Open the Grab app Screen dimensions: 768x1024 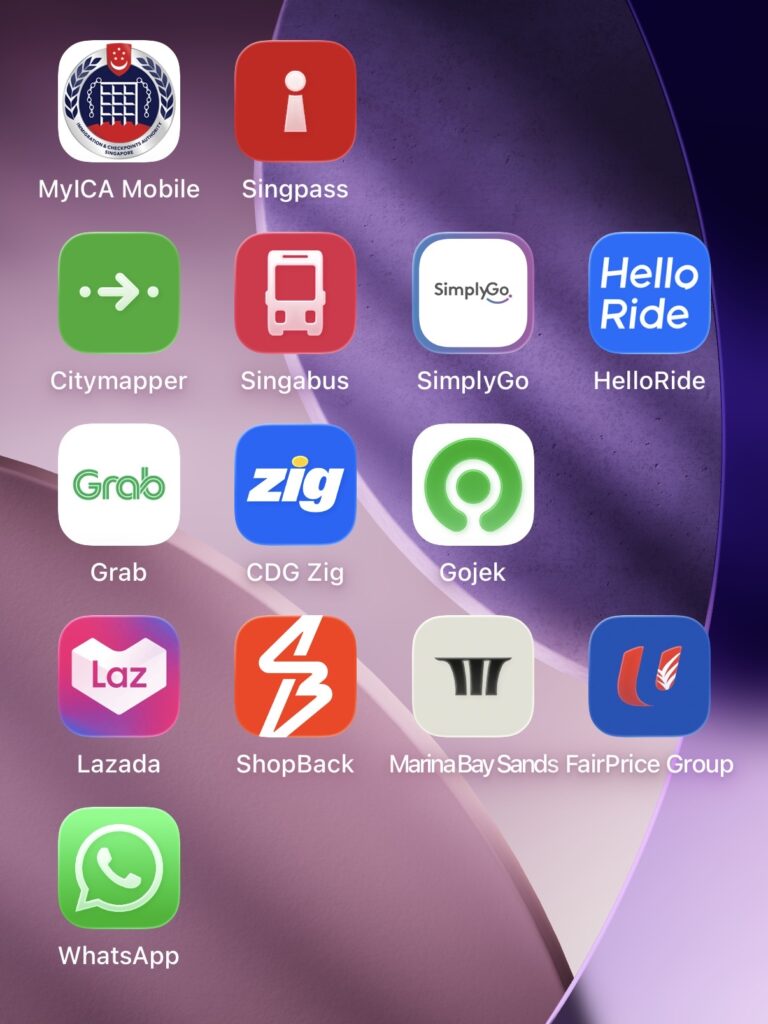click(119, 485)
